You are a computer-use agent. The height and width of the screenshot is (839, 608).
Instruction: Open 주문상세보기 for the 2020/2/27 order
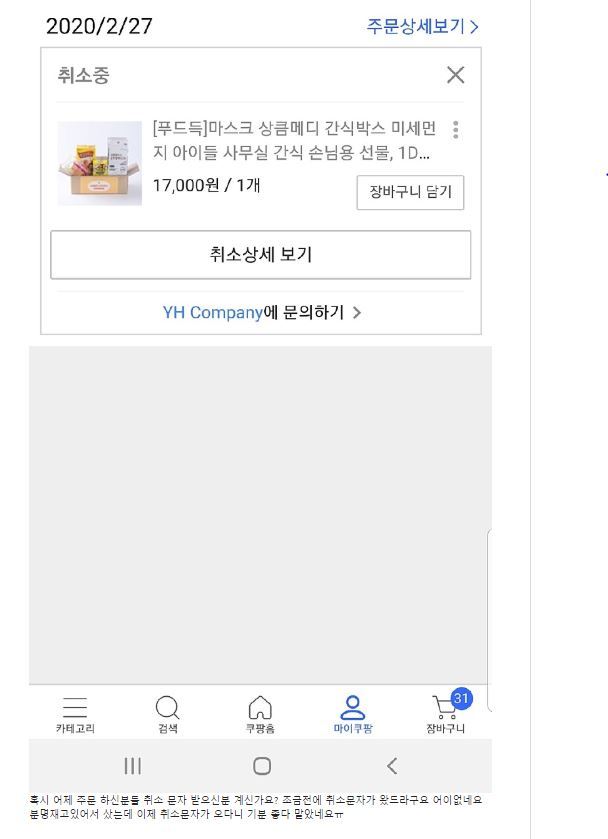tap(422, 27)
